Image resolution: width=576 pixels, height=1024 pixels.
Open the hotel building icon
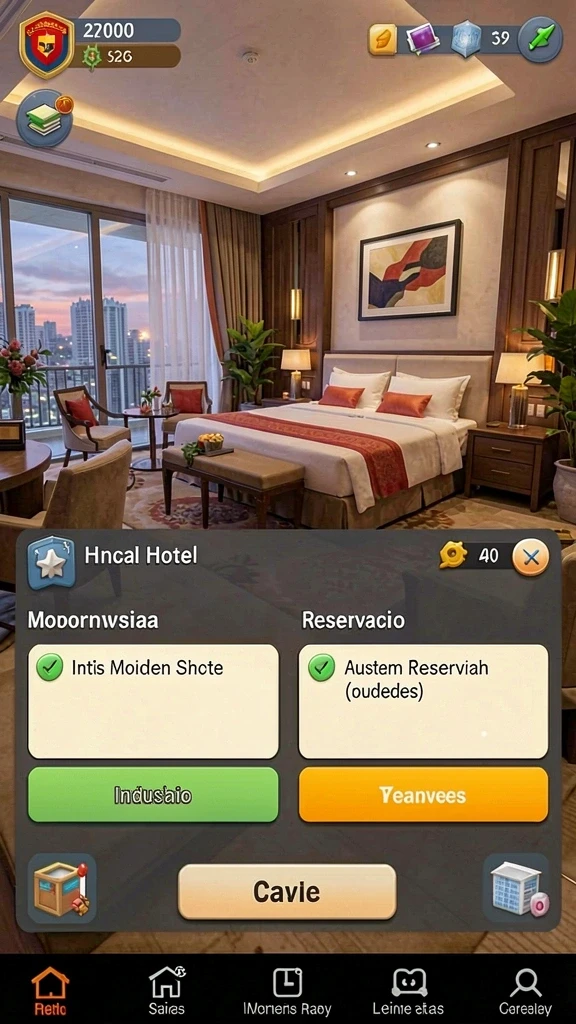pos(516,888)
